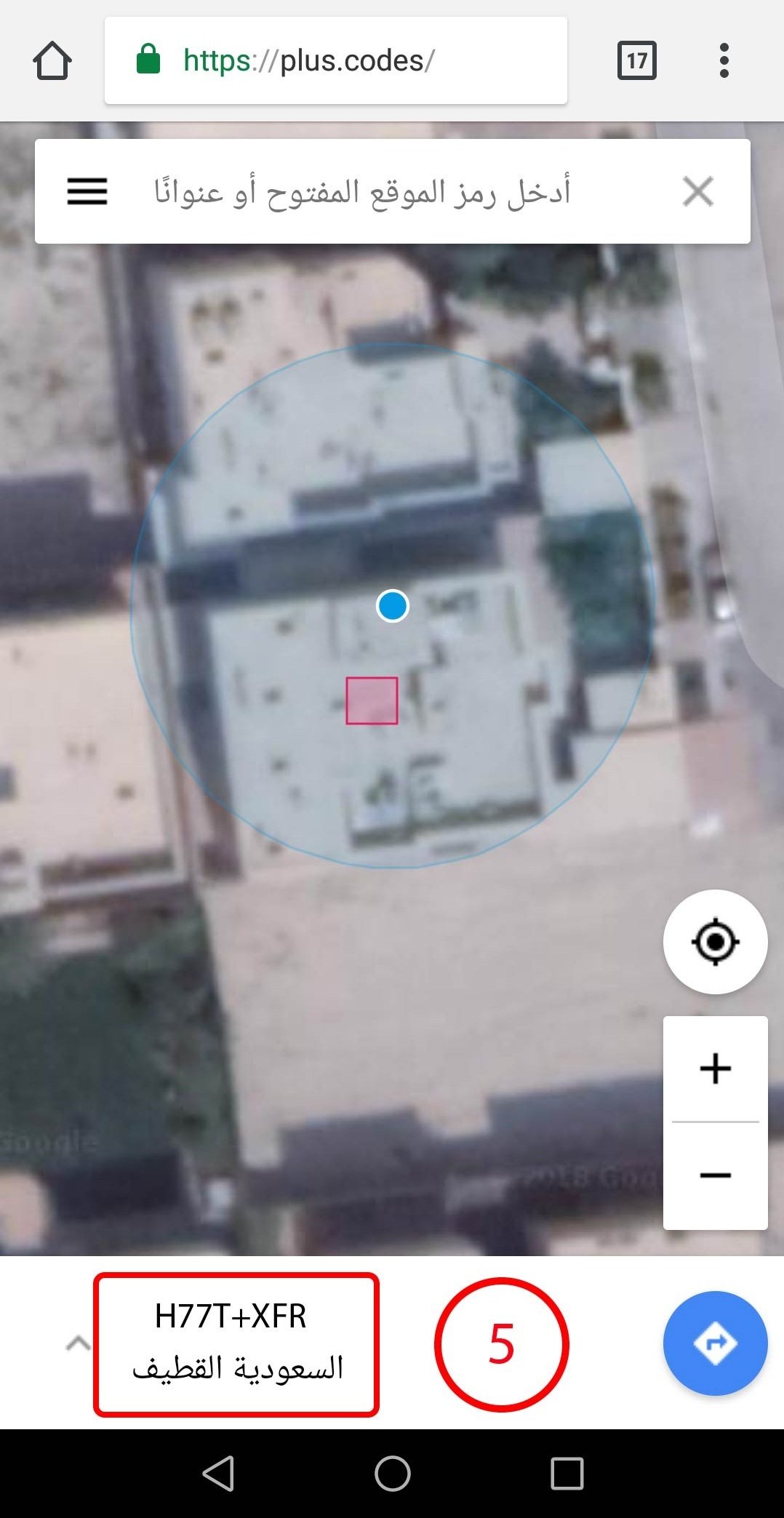Image resolution: width=784 pixels, height=1518 pixels.
Task: Expand the location details panel
Action: click(x=78, y=1343)
